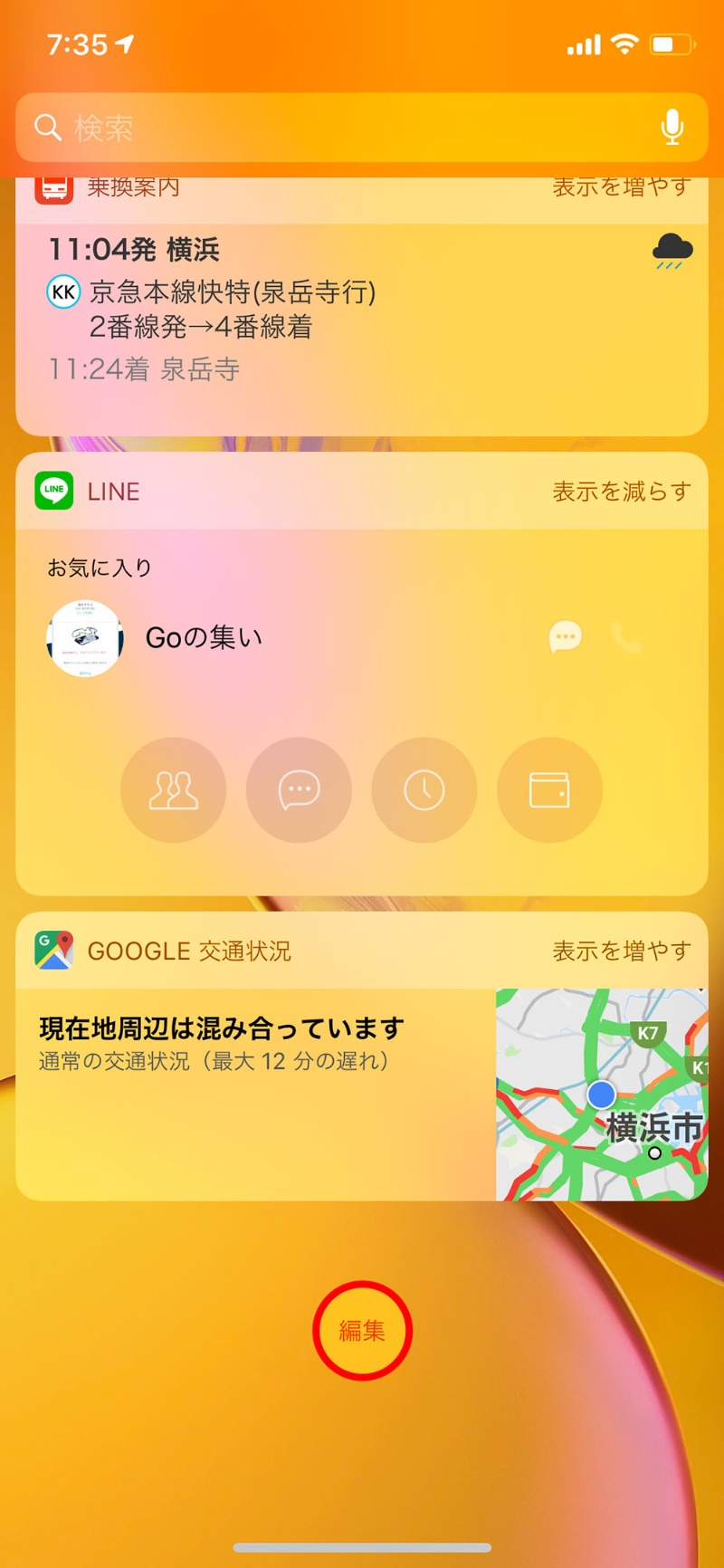Start a chat using the message bubble beside Goの集い
The width and height of the screenshot is (724, 1568).
point(566,636)
